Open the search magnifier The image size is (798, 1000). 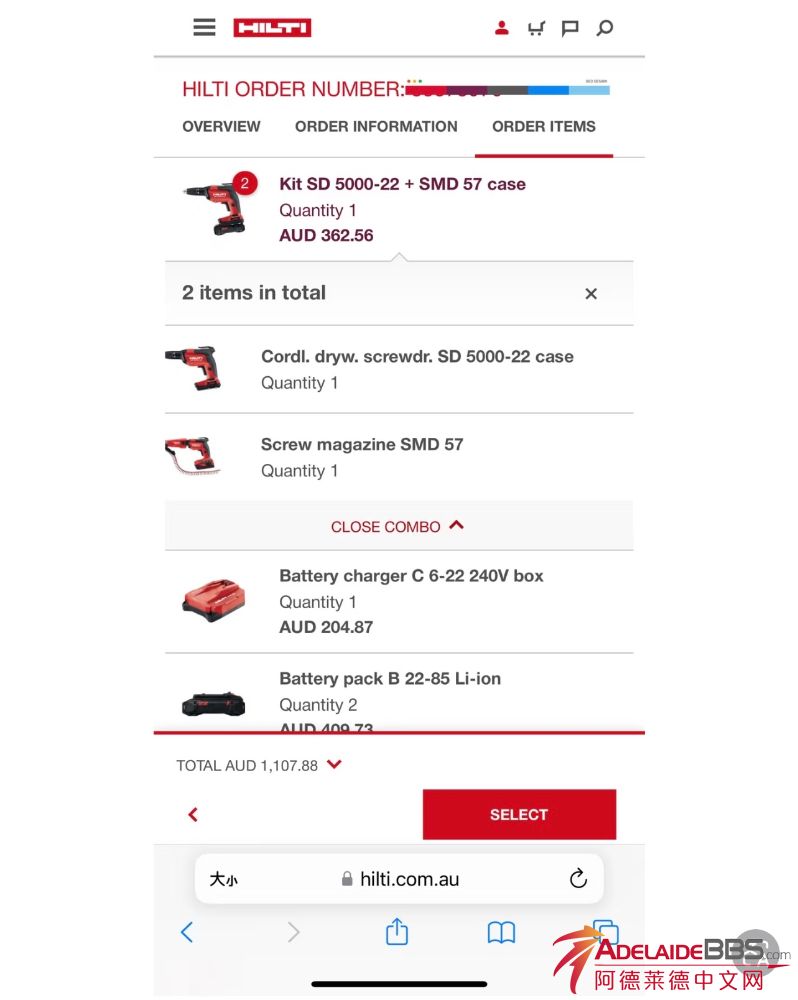[x=604, y=28]
